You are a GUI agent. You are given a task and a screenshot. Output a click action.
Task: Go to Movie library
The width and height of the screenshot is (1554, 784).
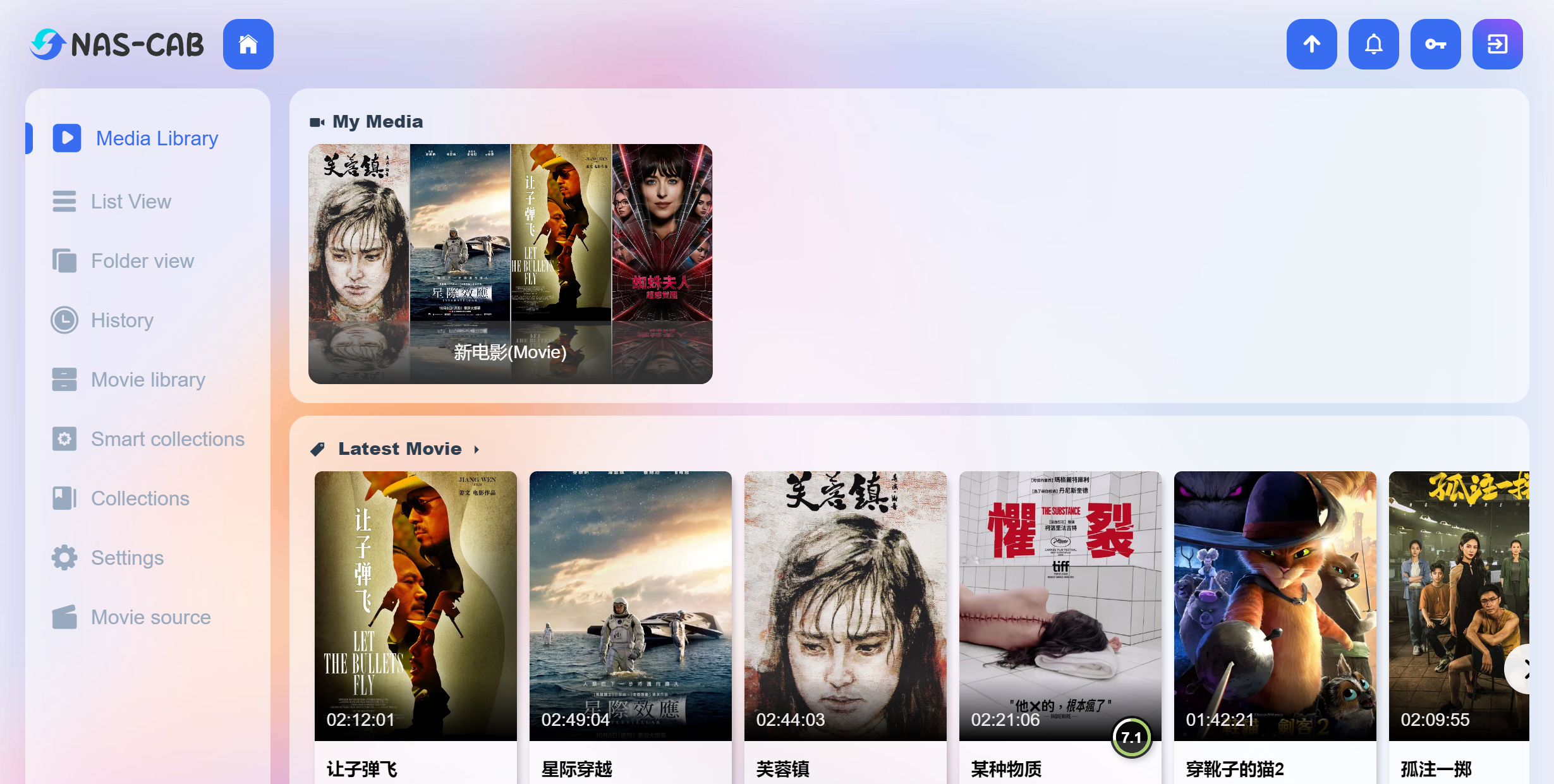pos(148,380)
